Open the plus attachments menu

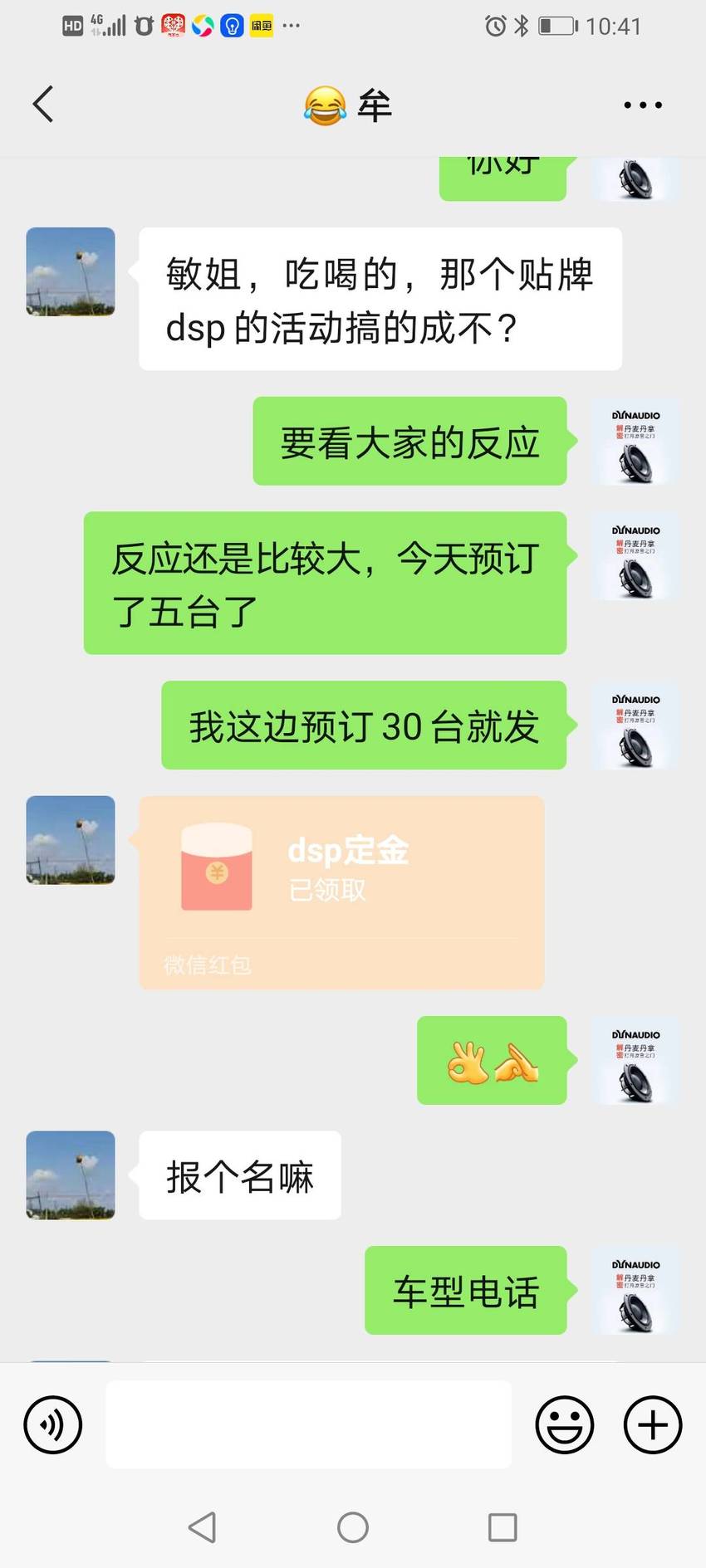tap(653, 1425)
